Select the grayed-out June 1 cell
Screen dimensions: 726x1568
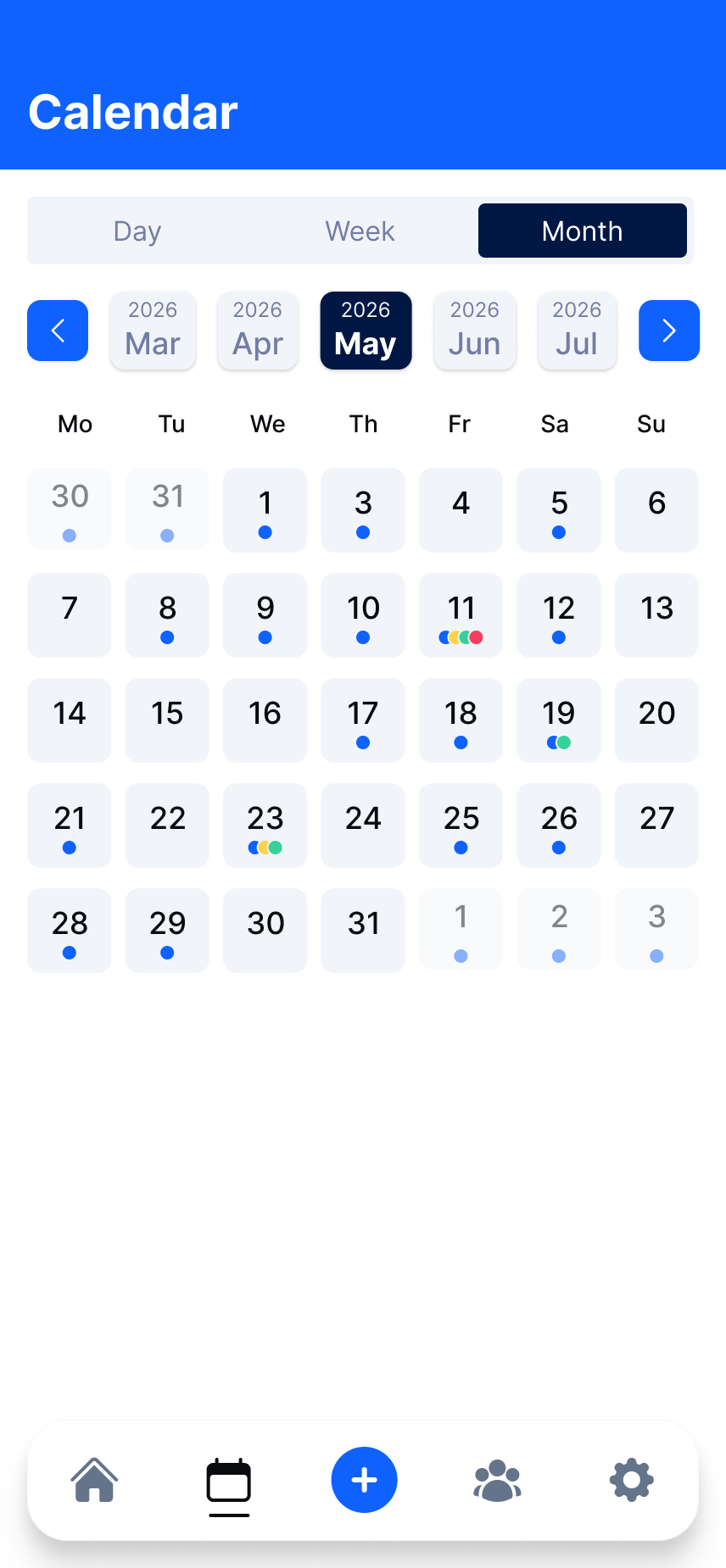pyautogui.click(x=461, y=930)
